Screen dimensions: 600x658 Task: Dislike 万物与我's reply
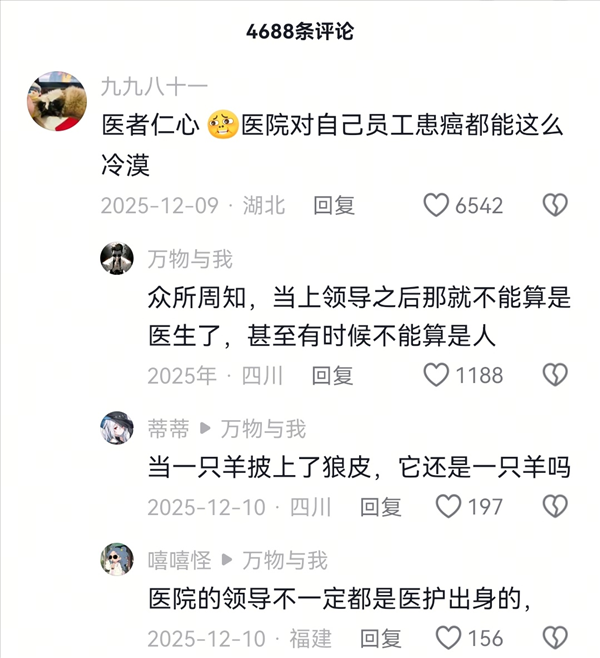(x=555, y=375)
